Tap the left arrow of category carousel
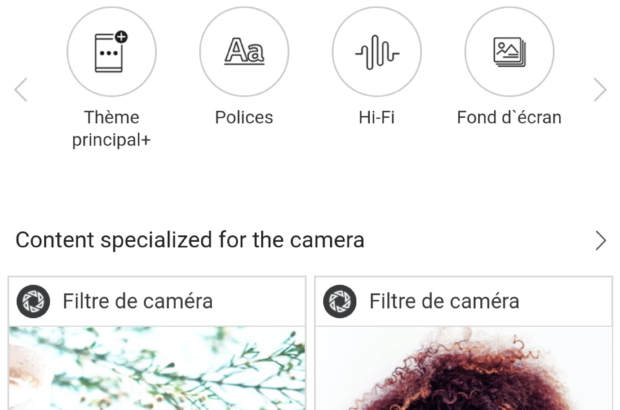The image size is (620, 410). point(21,90)
